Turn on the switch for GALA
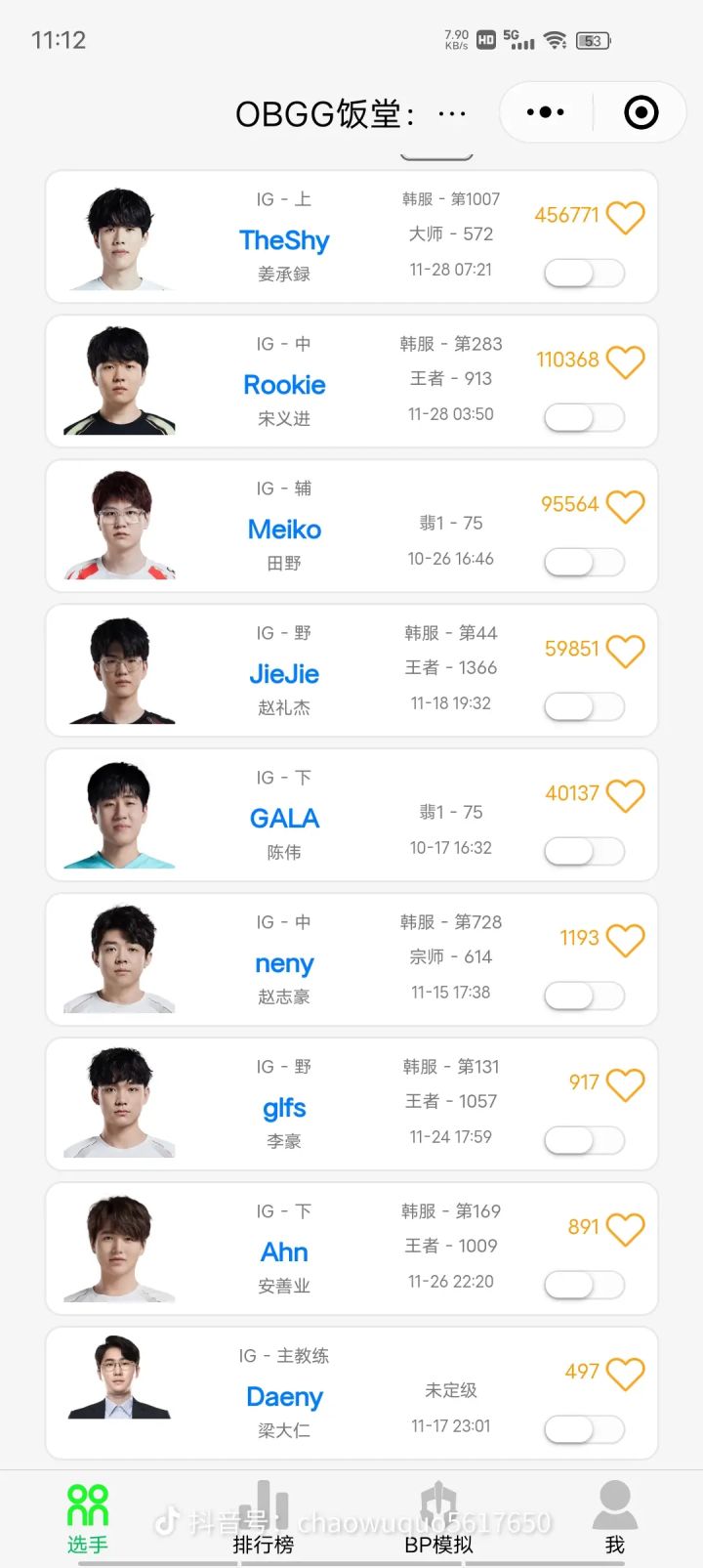 point(584,851)
